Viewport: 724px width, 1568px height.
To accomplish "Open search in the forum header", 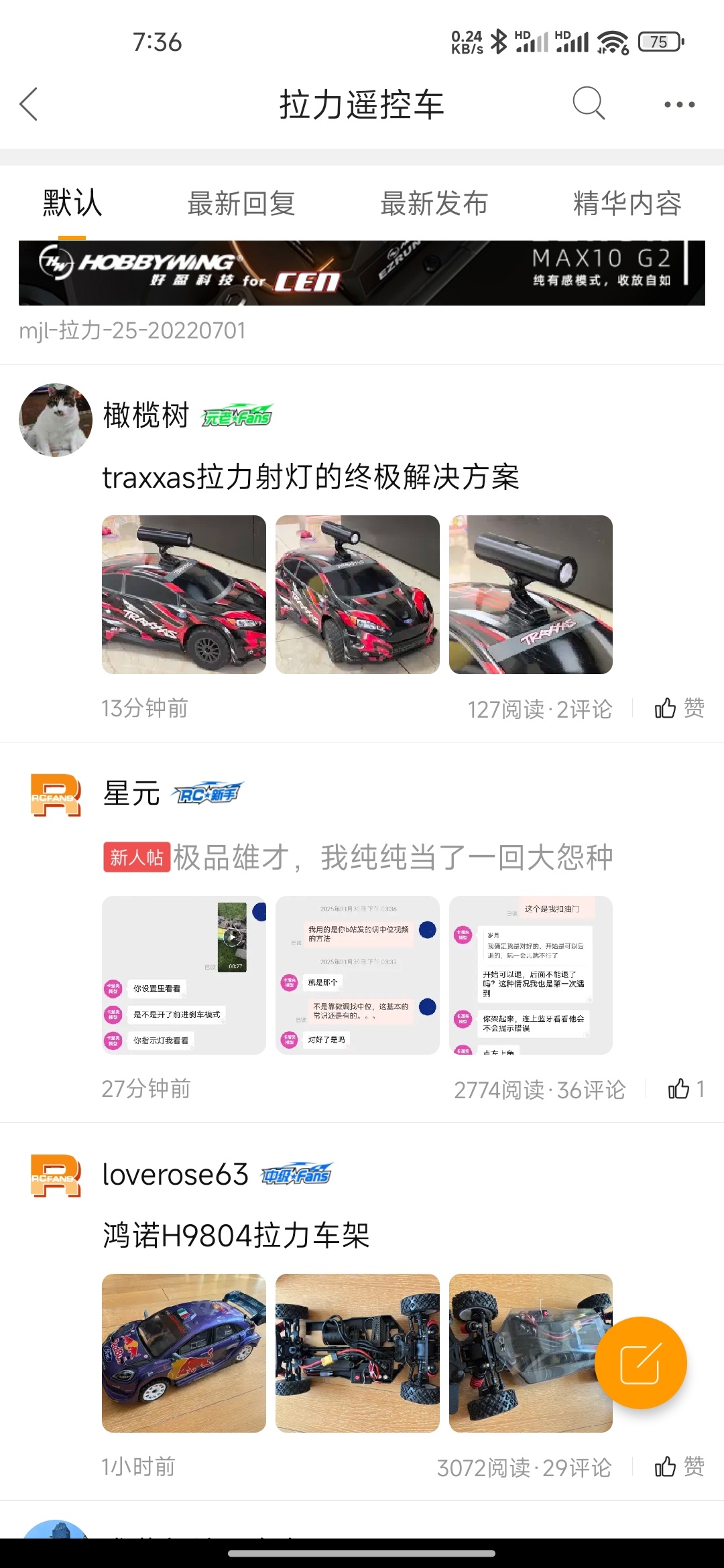I will tap(589, 104).
